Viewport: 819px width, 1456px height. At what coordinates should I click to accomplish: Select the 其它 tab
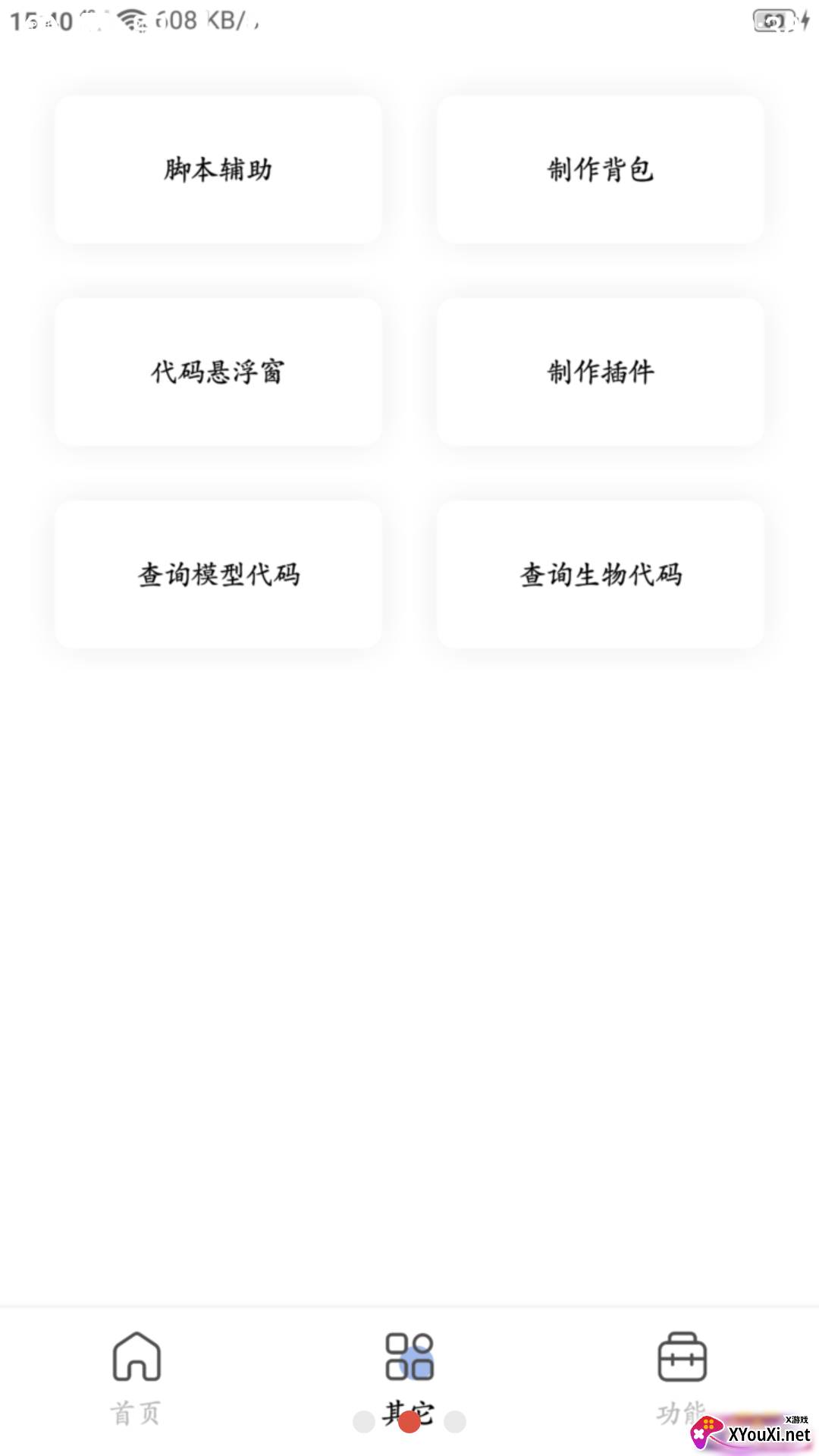[x=409, y=1374]
